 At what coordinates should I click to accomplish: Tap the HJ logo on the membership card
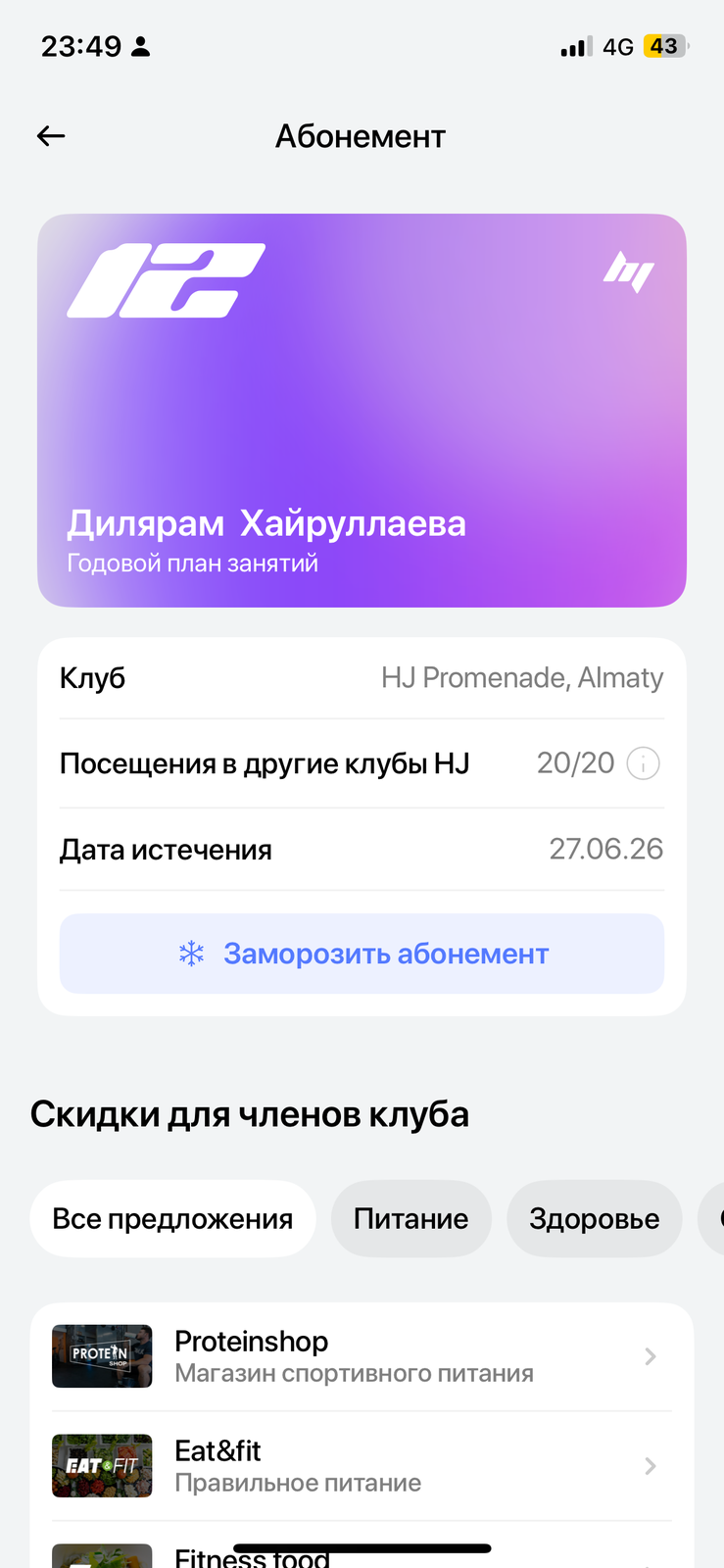pyautogui.click(x=630, y=273)
